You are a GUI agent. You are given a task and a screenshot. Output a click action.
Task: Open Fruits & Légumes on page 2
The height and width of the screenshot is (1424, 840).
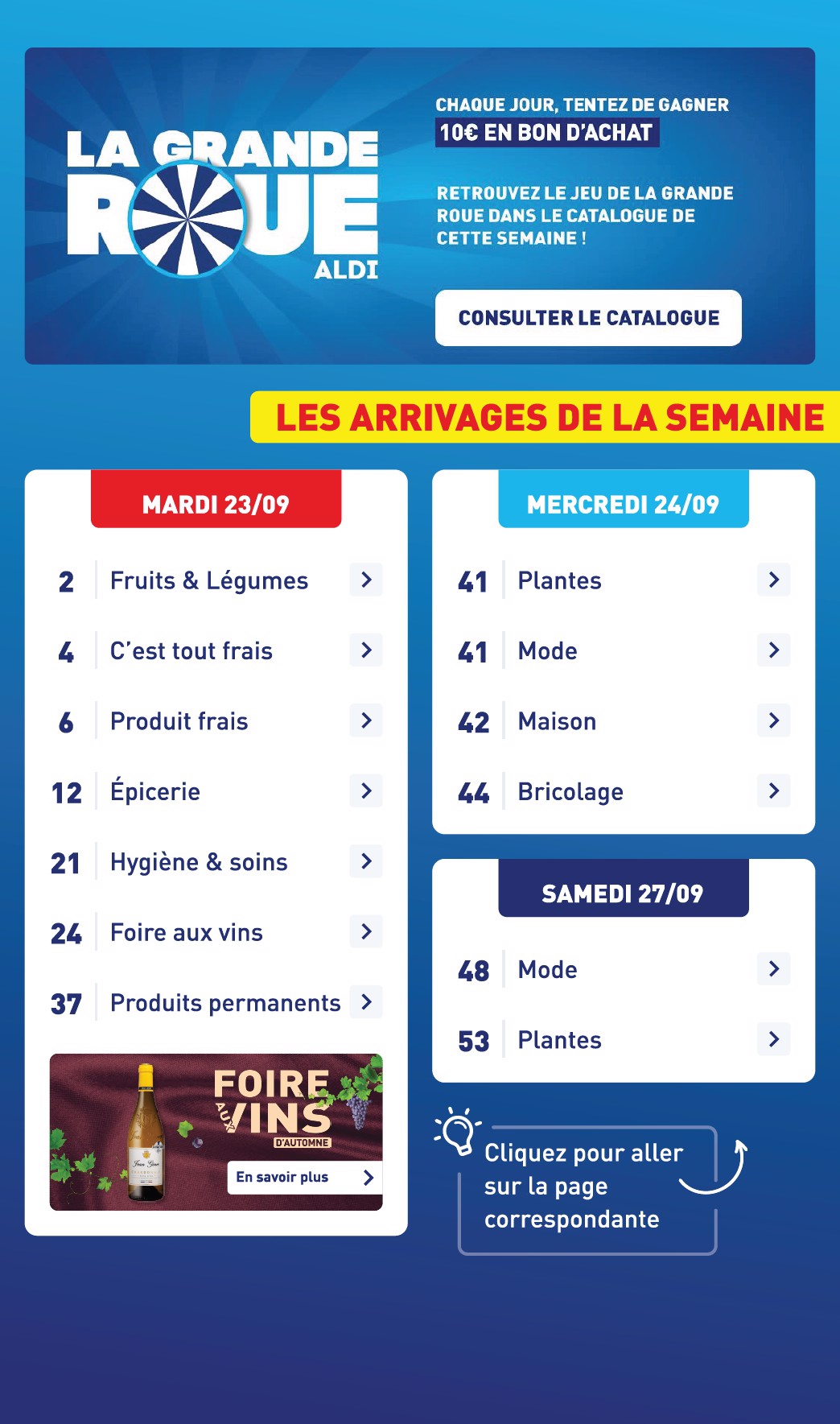point(216,580)
